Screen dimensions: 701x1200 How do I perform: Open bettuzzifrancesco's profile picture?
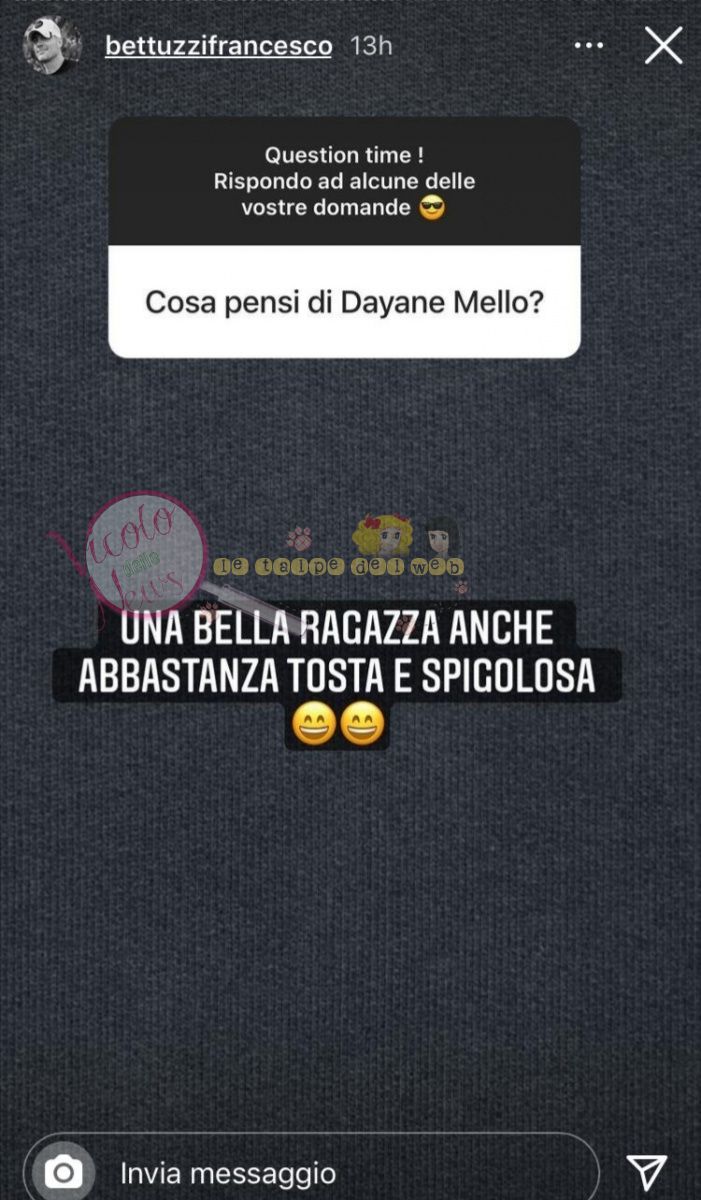(52, 46)
